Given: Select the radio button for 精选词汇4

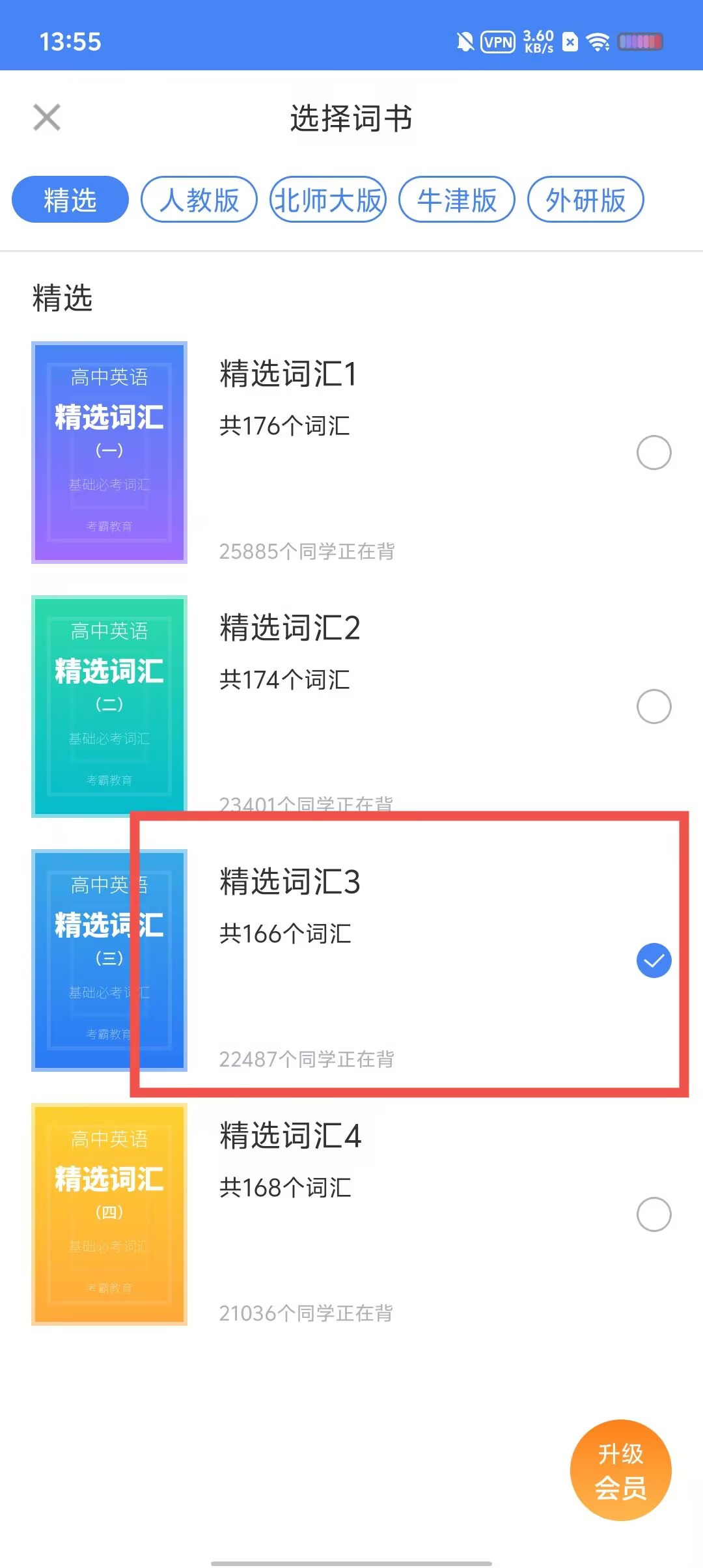Looking at the screenshot, I should [x=654, y=1214].
